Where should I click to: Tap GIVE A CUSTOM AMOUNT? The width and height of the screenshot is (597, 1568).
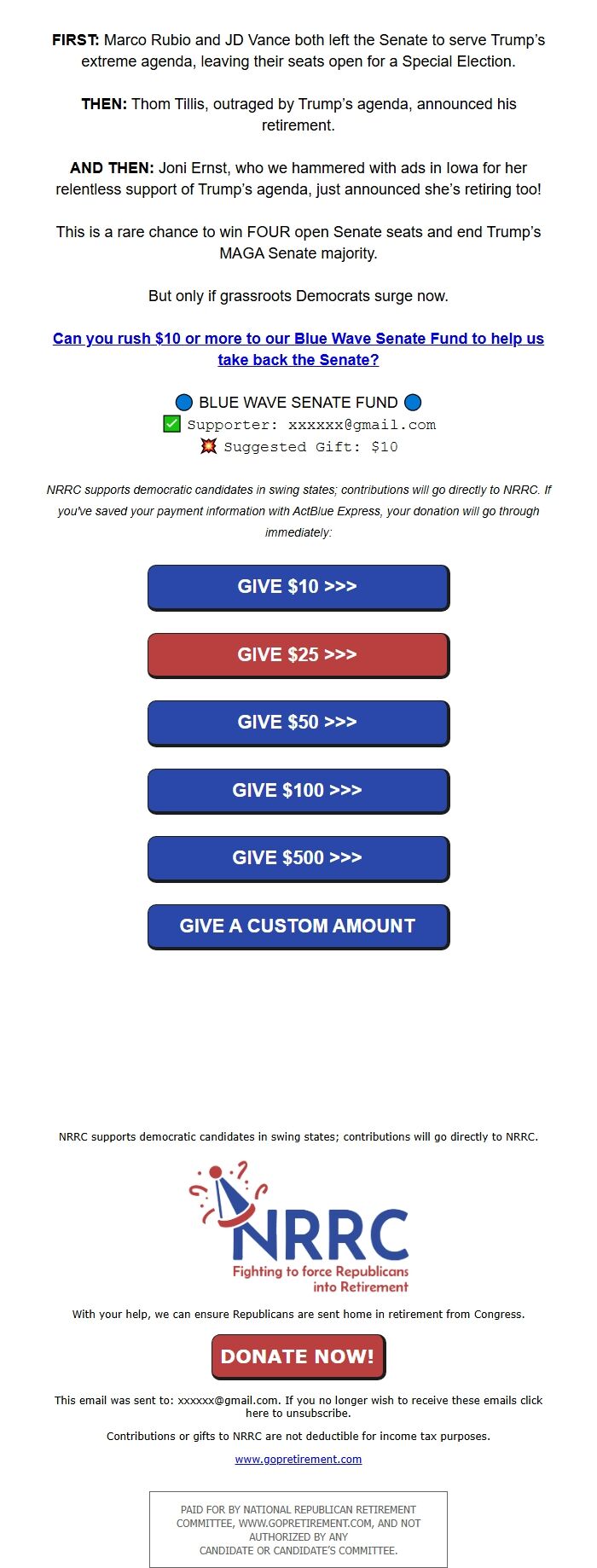click(x=298, y=926)
